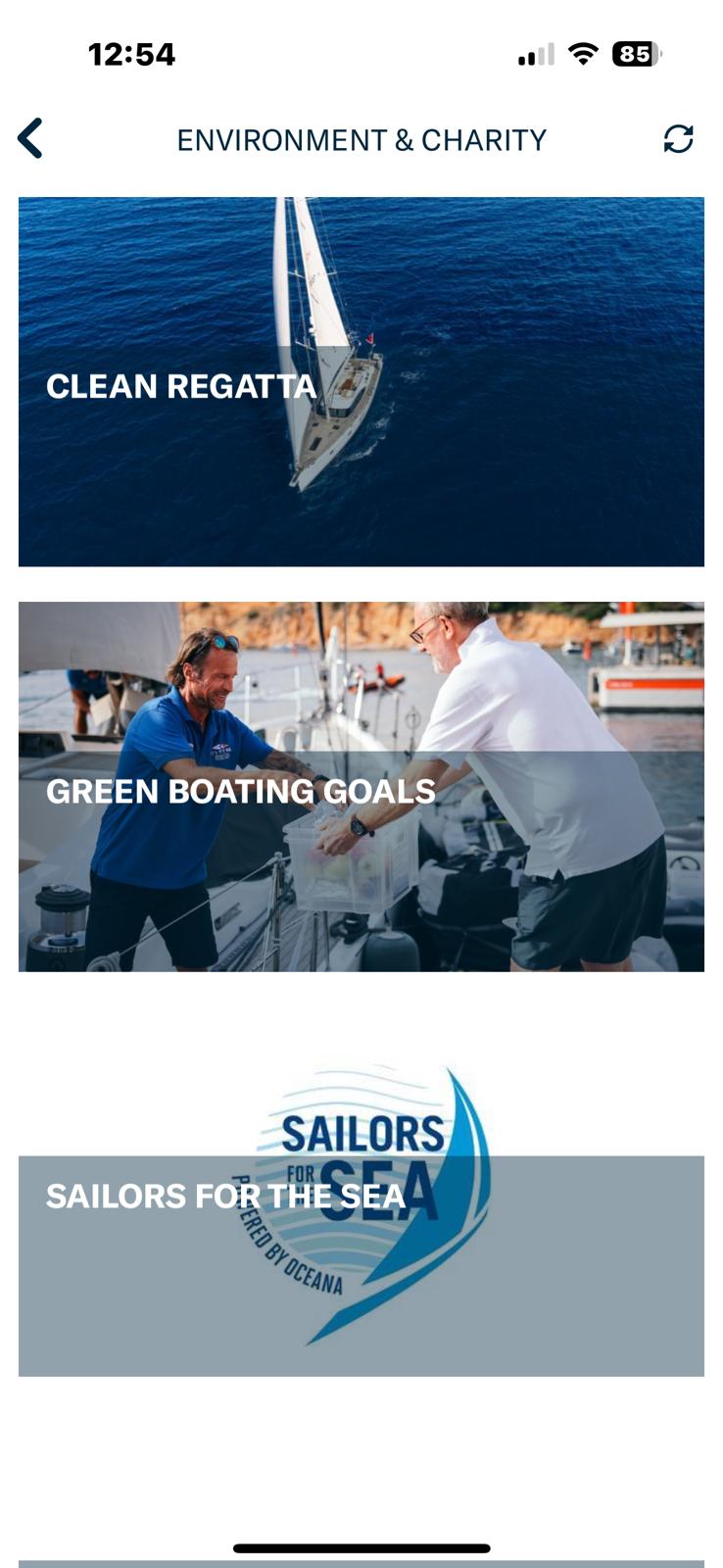Refresh the Environment & Charity page
The image size is (723, 1568).
(678, 139)
